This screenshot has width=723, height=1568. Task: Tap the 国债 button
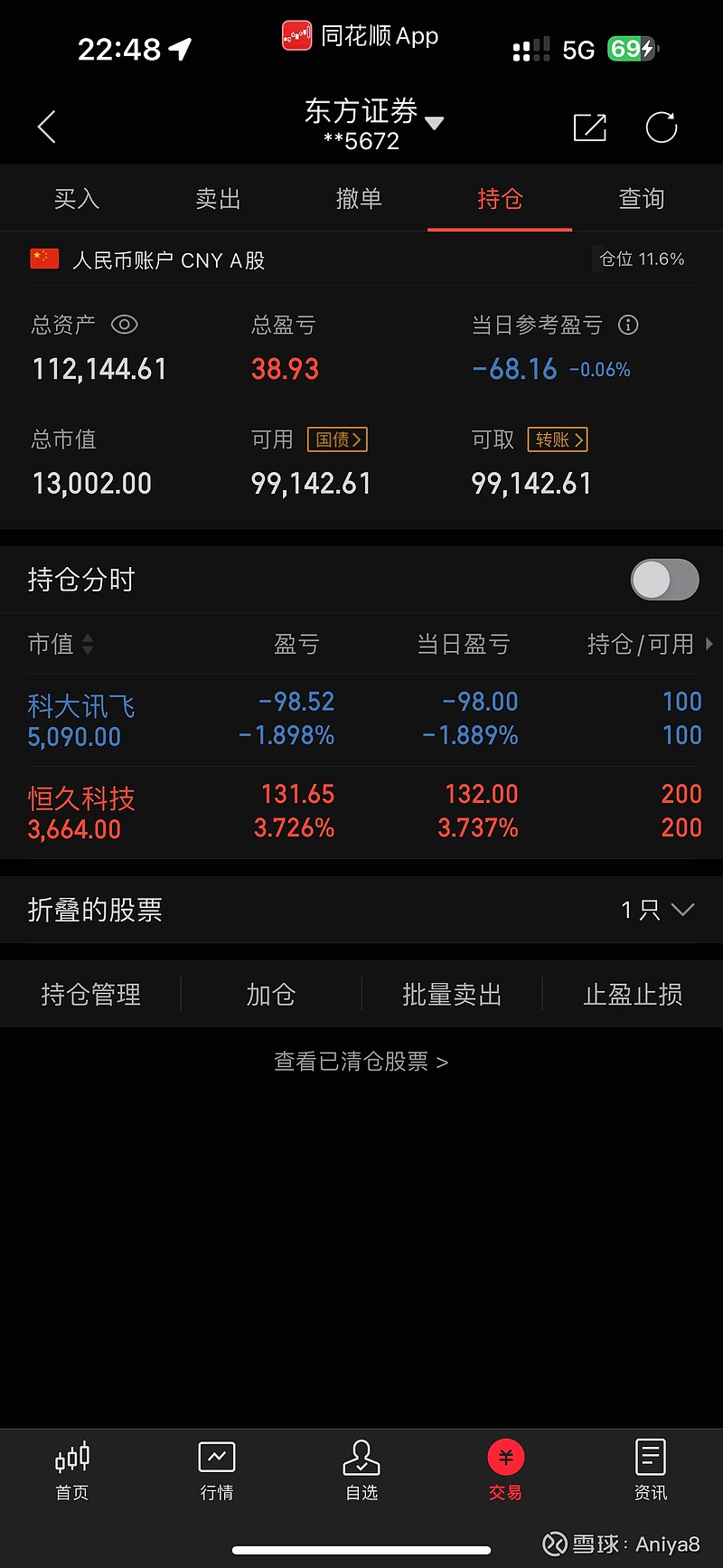click(x=337, y=439)
